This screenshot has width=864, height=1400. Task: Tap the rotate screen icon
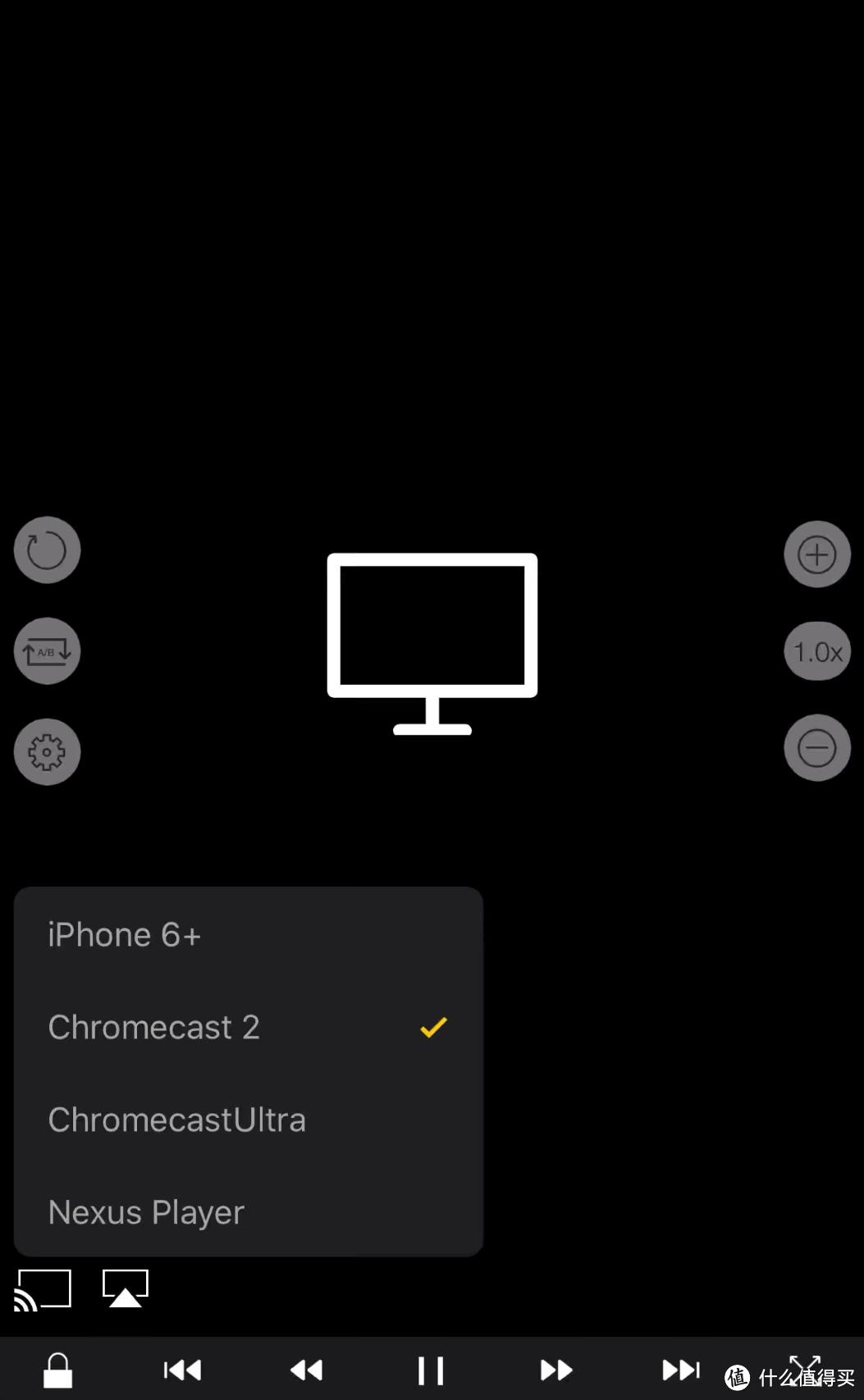point(47,550)
